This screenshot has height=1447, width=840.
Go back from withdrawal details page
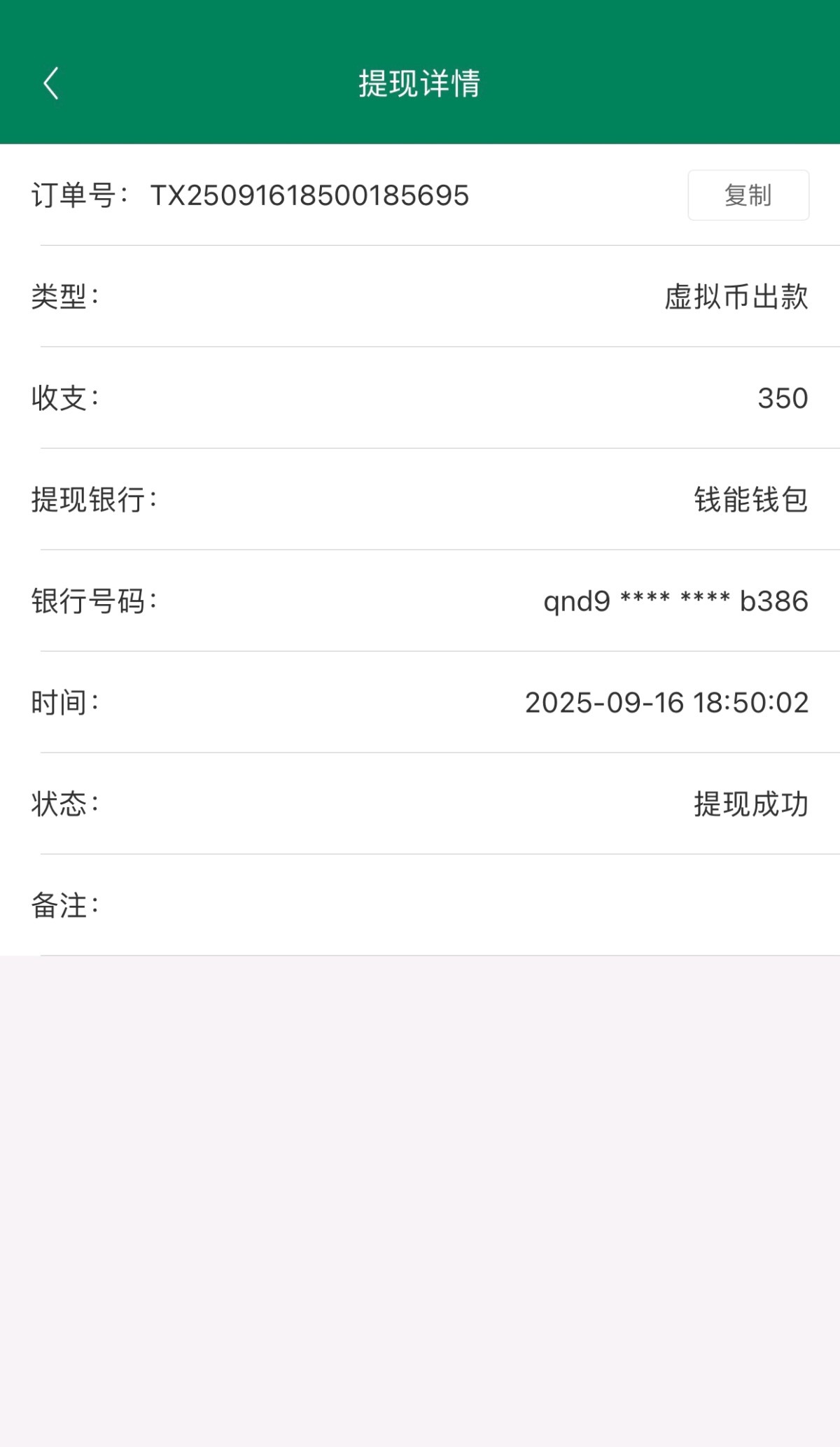click(x=51, y=84)
